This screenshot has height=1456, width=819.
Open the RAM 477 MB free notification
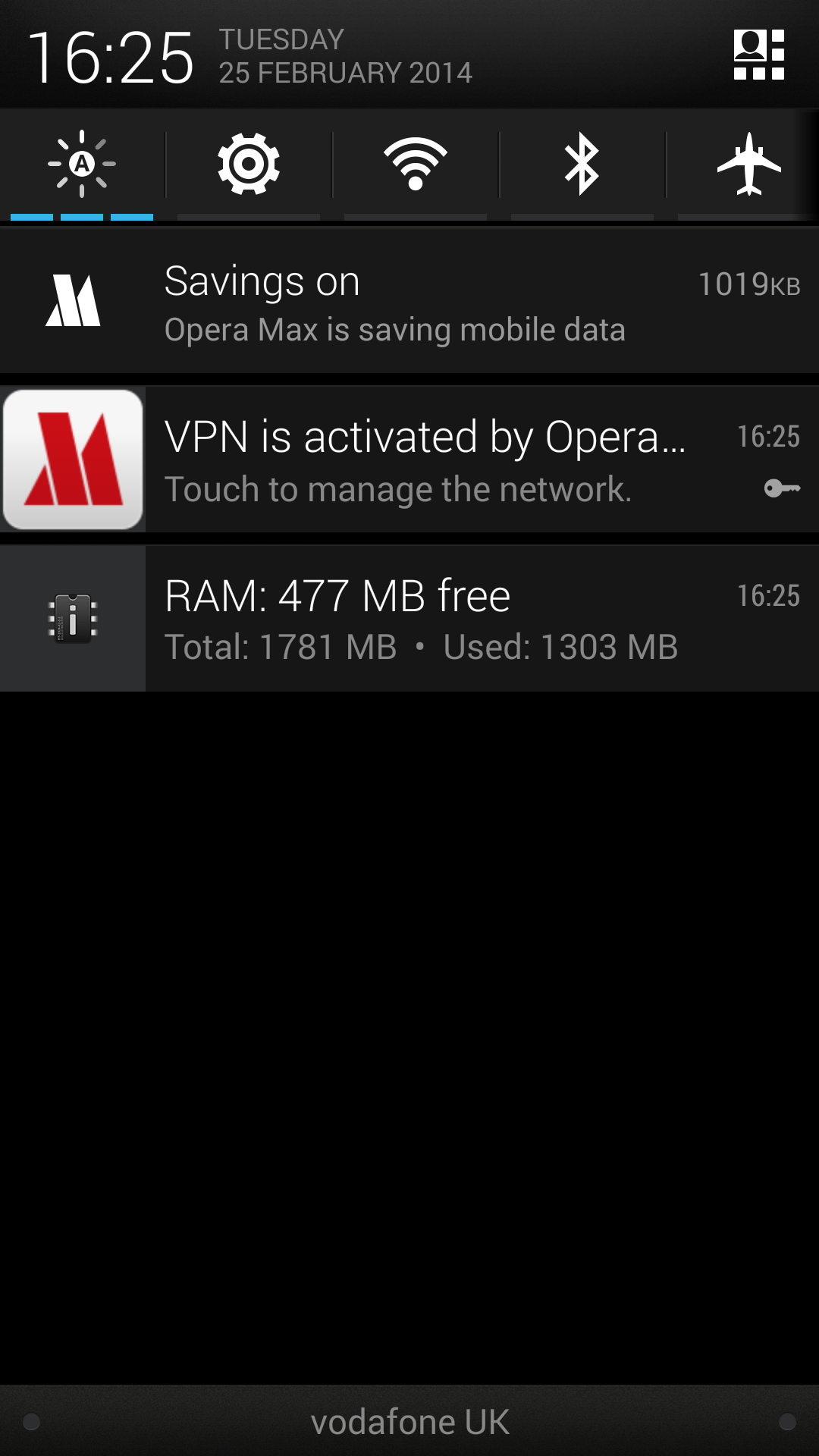point(409,619)
